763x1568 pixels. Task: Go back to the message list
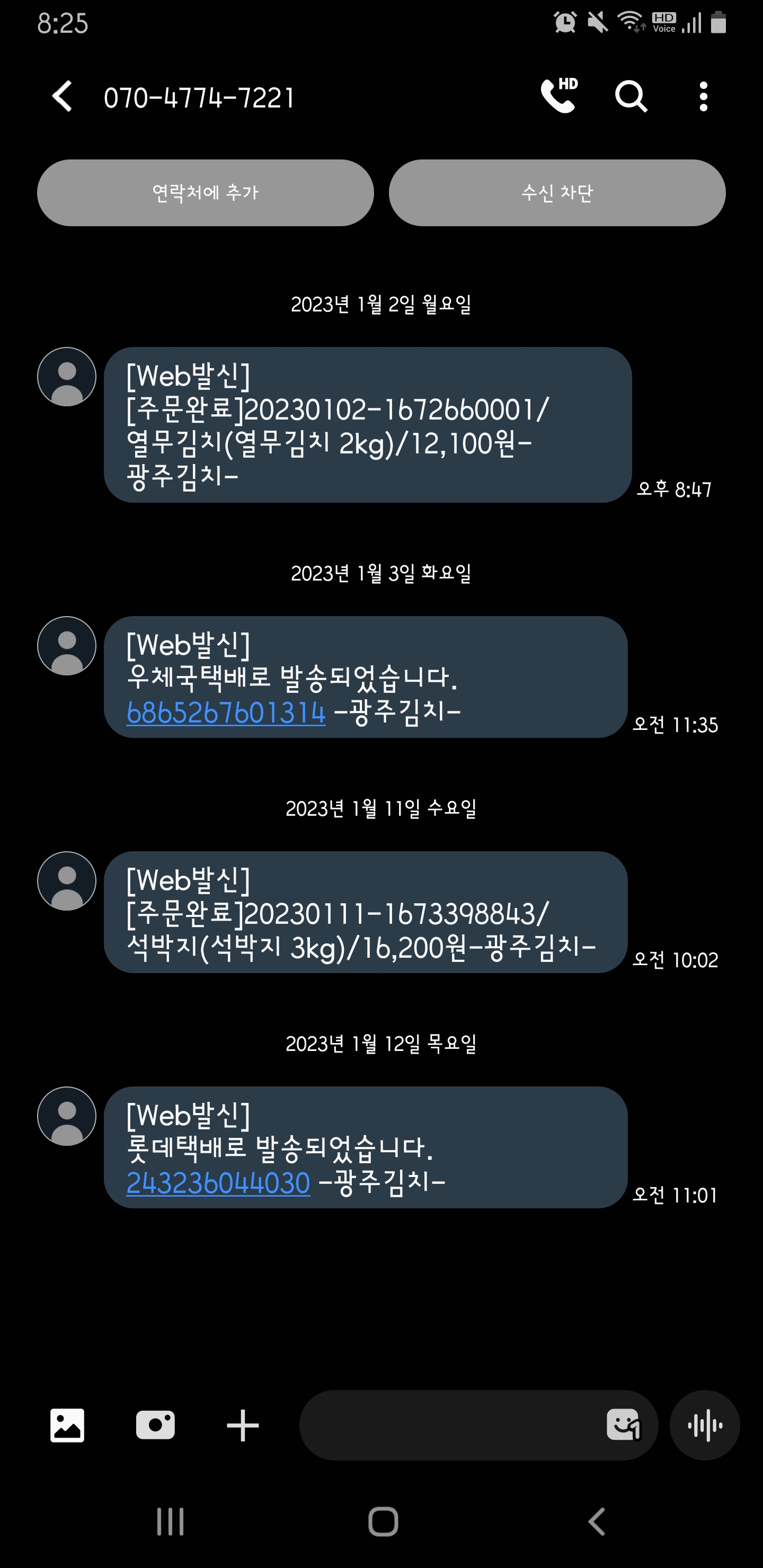pos(62,96)
